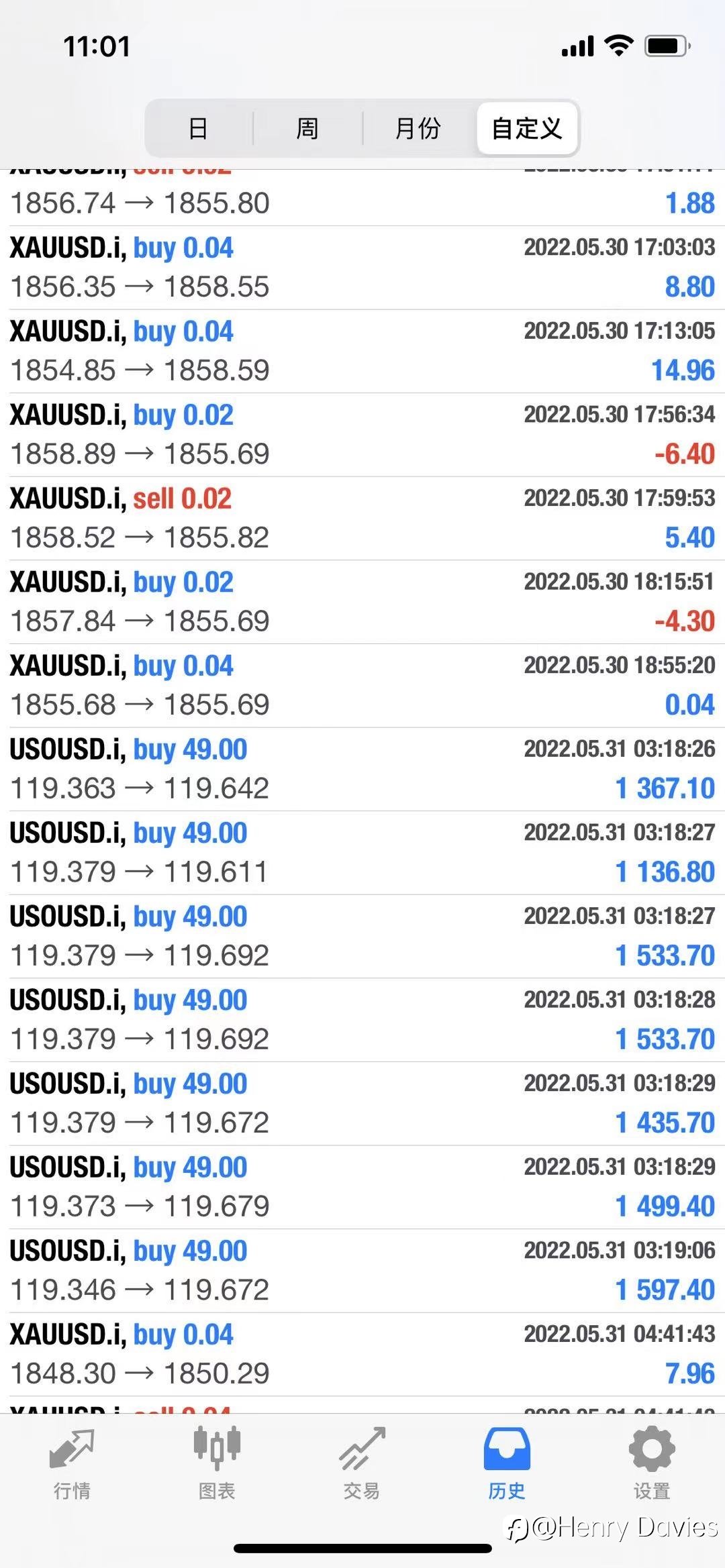Open the XAUUSD buy trade with profit 7.96

tap(362, 1355)
